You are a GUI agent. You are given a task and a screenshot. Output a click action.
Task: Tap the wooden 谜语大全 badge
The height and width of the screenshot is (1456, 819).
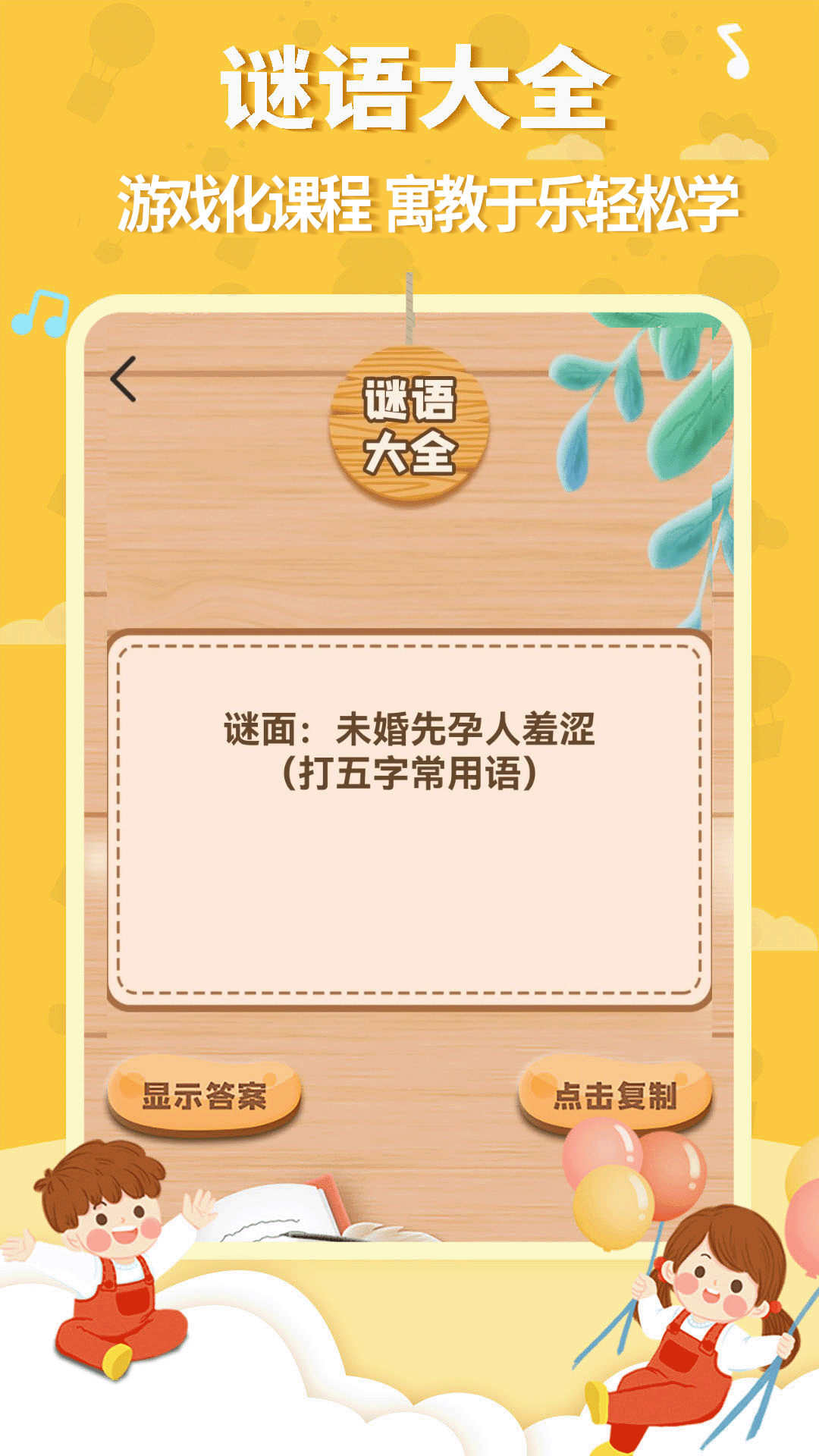(x=409, y=425)
